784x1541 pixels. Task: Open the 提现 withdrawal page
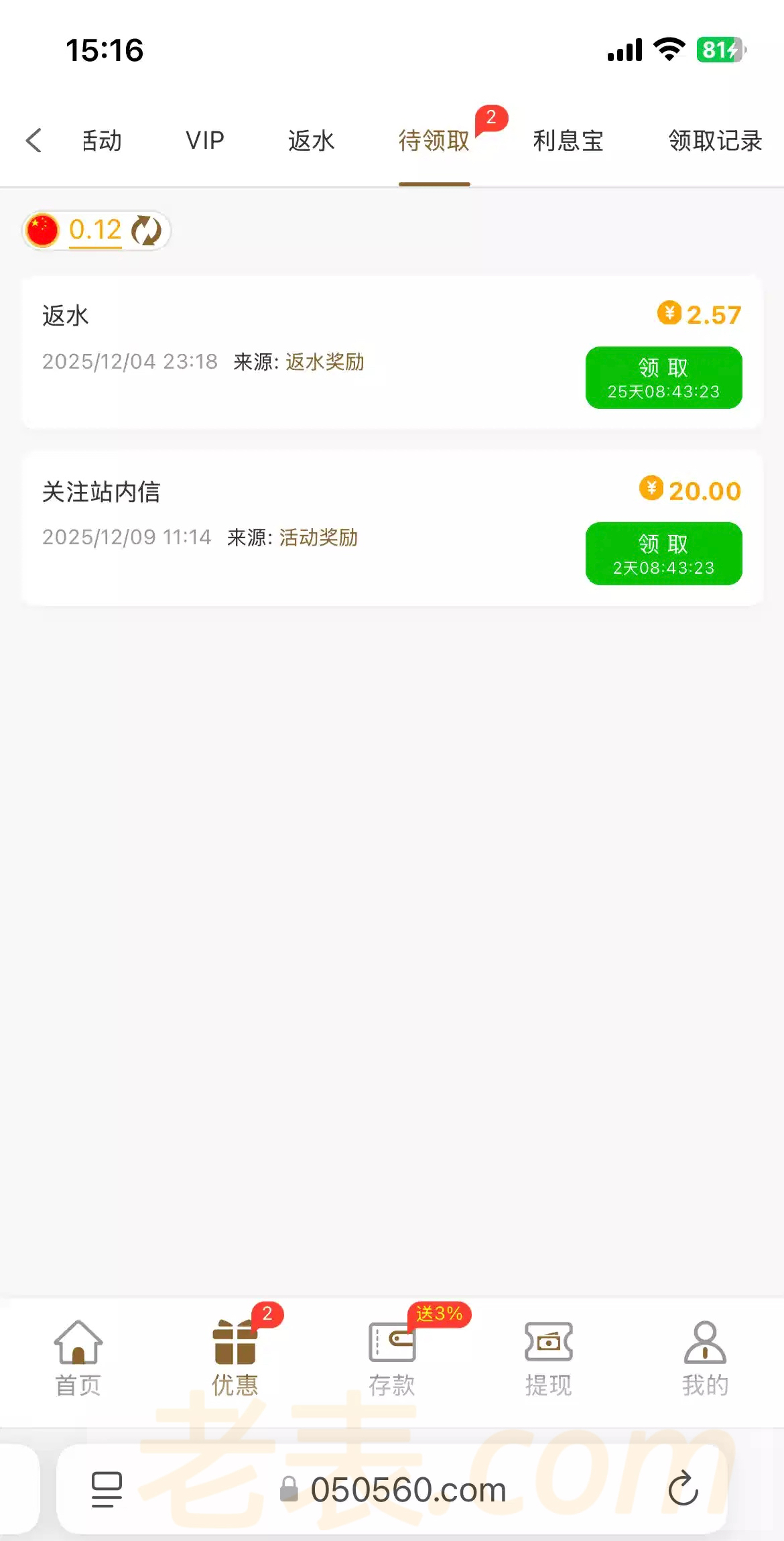point(549,1357)
